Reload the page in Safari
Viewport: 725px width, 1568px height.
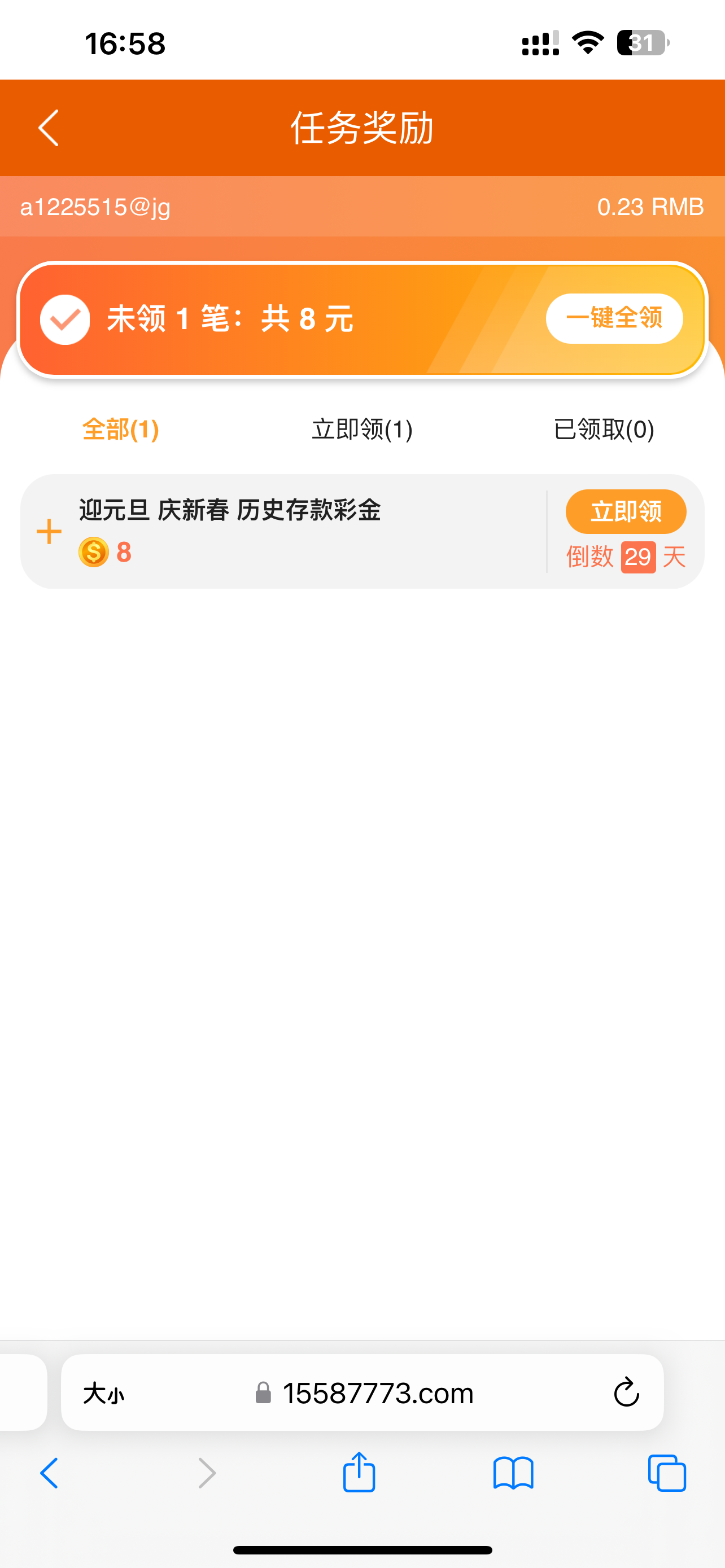tap(626, 1392)
